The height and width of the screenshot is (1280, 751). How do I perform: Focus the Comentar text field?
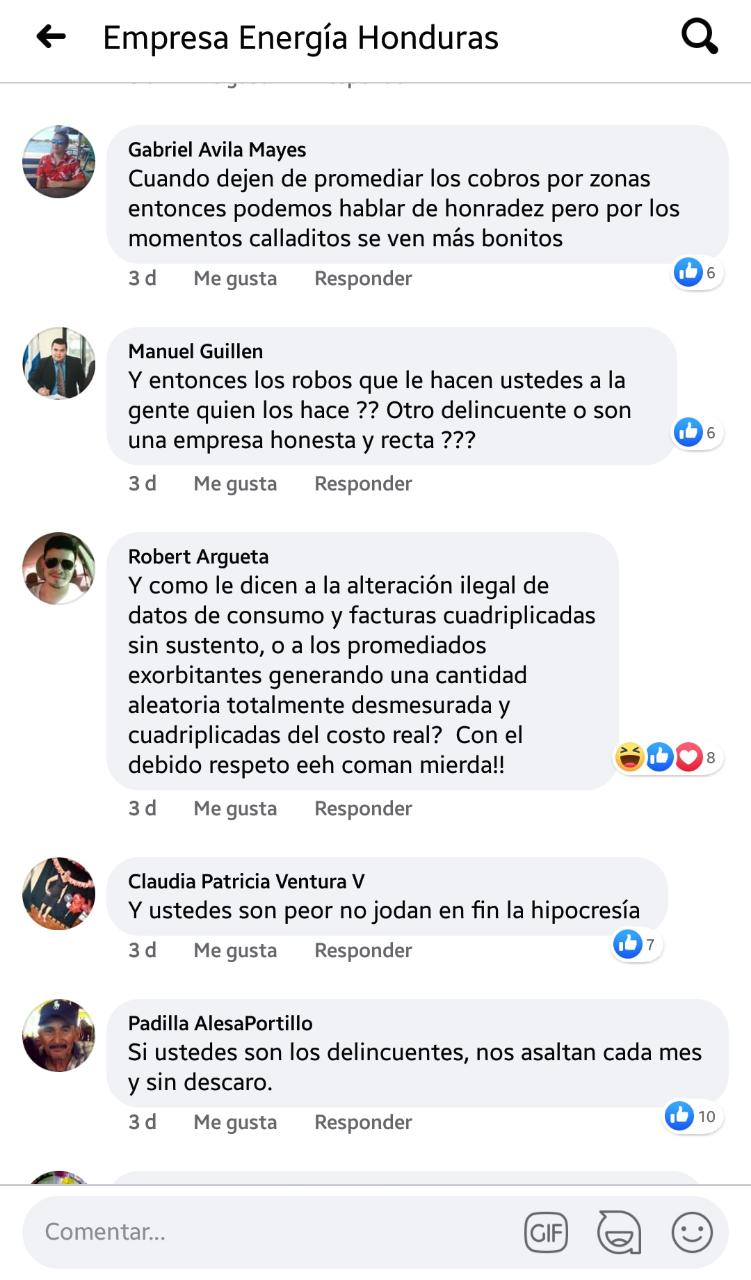click(x=270, y=1232)
